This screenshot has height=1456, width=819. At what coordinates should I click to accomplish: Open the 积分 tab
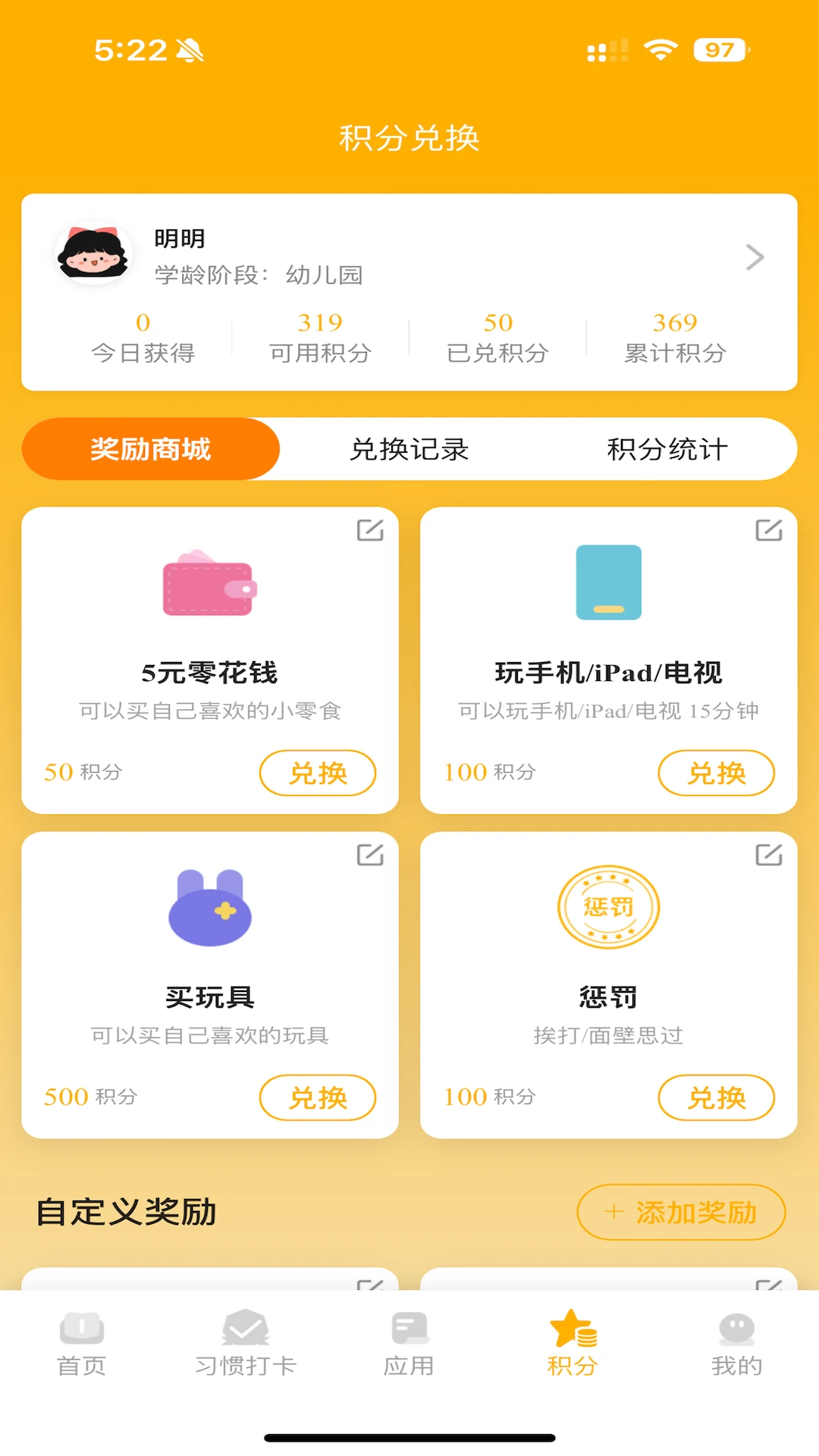click(x=573, y=1344)
